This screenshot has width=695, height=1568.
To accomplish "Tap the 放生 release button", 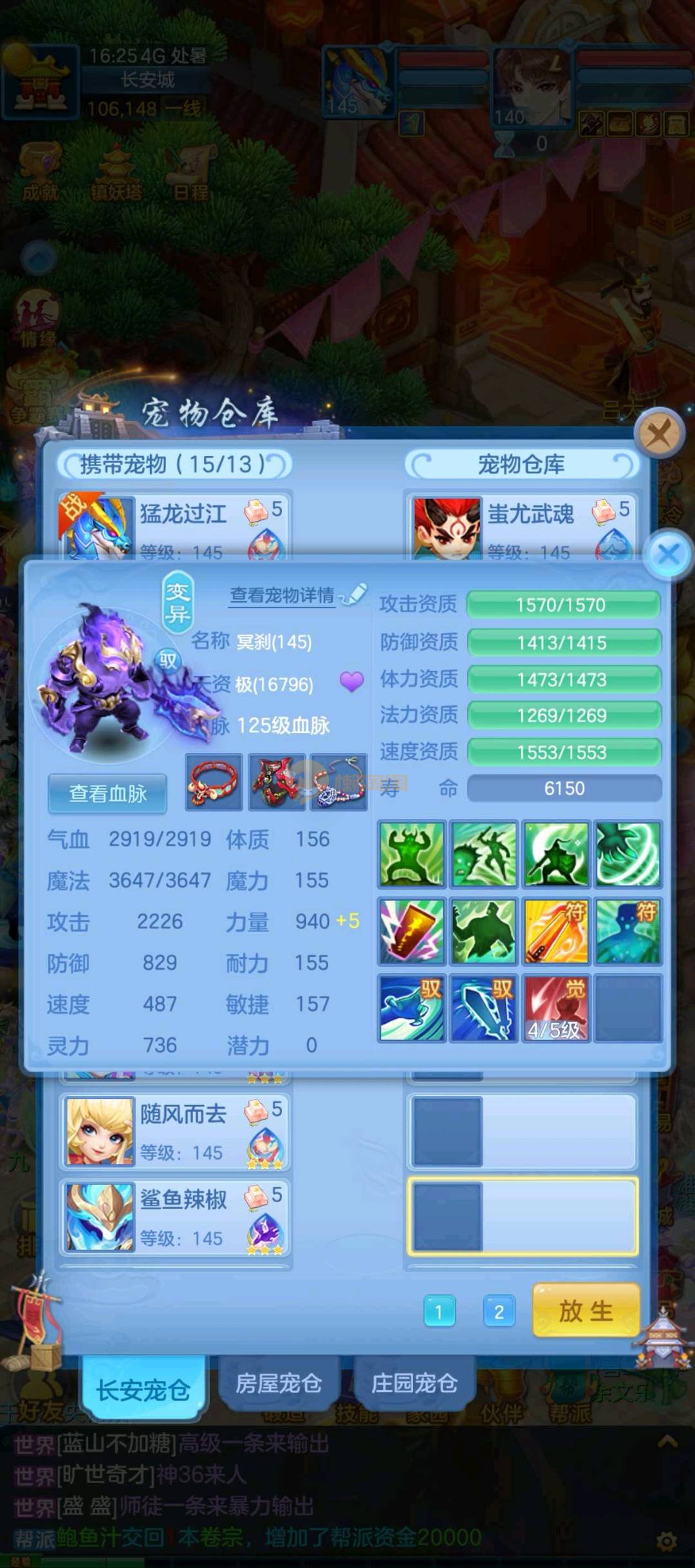I will pyautogui.click(x=586, y=1311).
